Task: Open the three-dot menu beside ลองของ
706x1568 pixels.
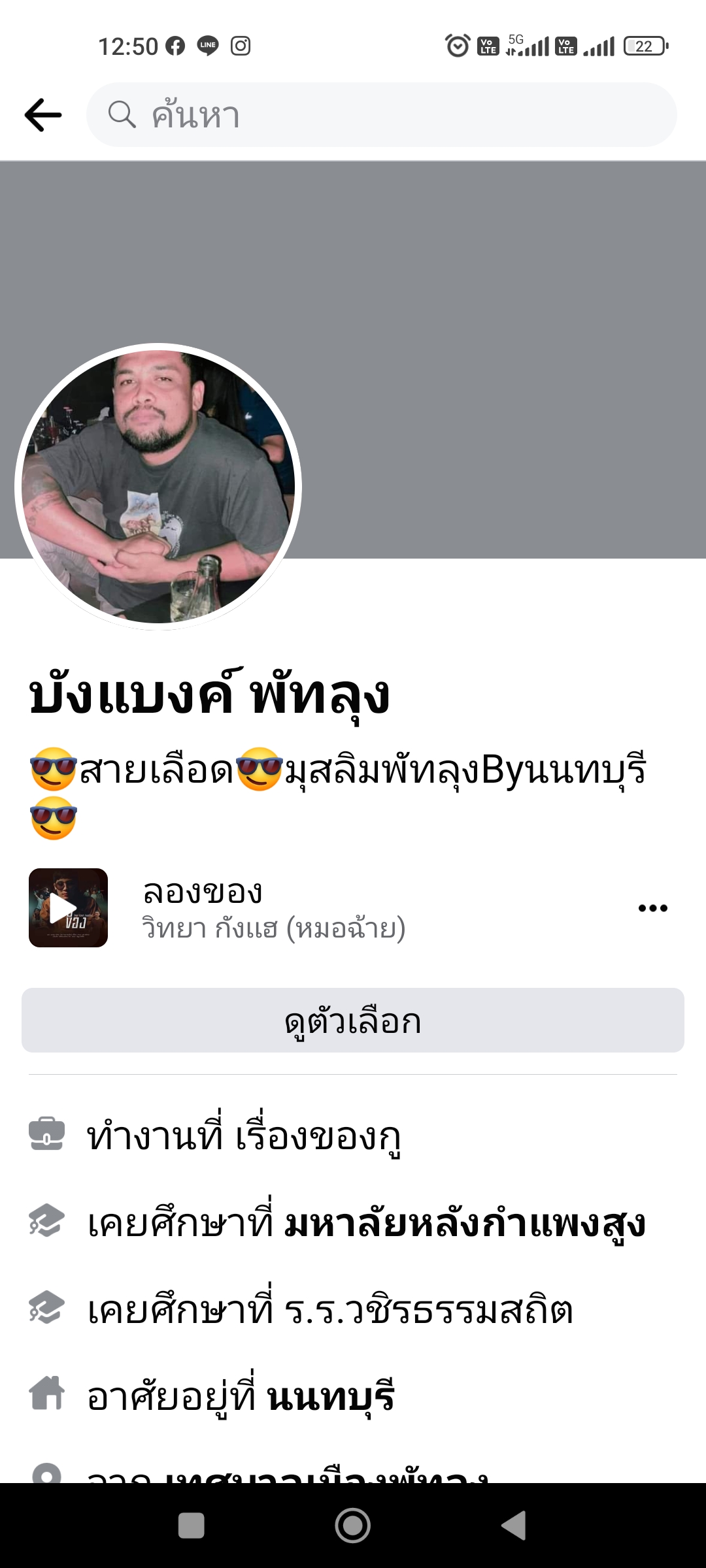Action: 652,908
